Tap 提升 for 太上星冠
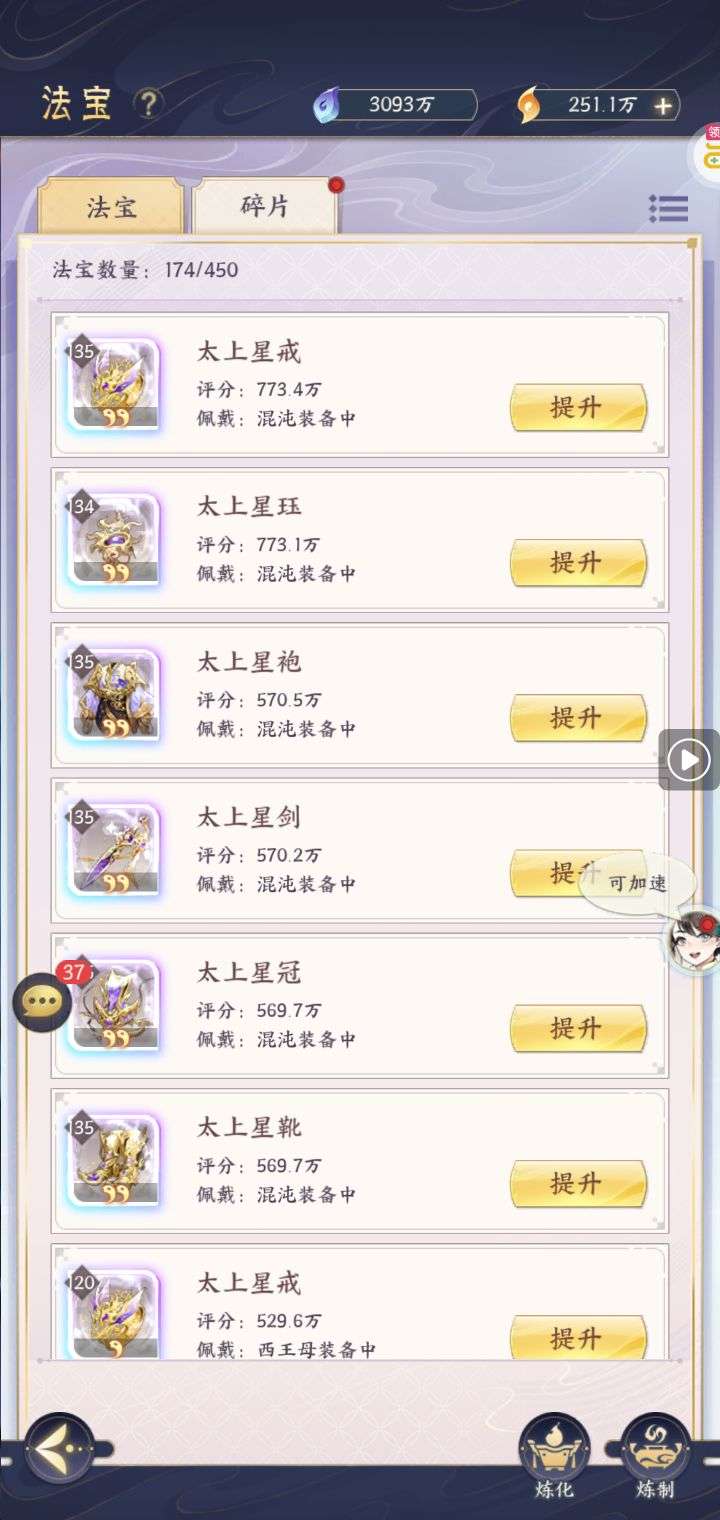 [x=578, y=1028]
